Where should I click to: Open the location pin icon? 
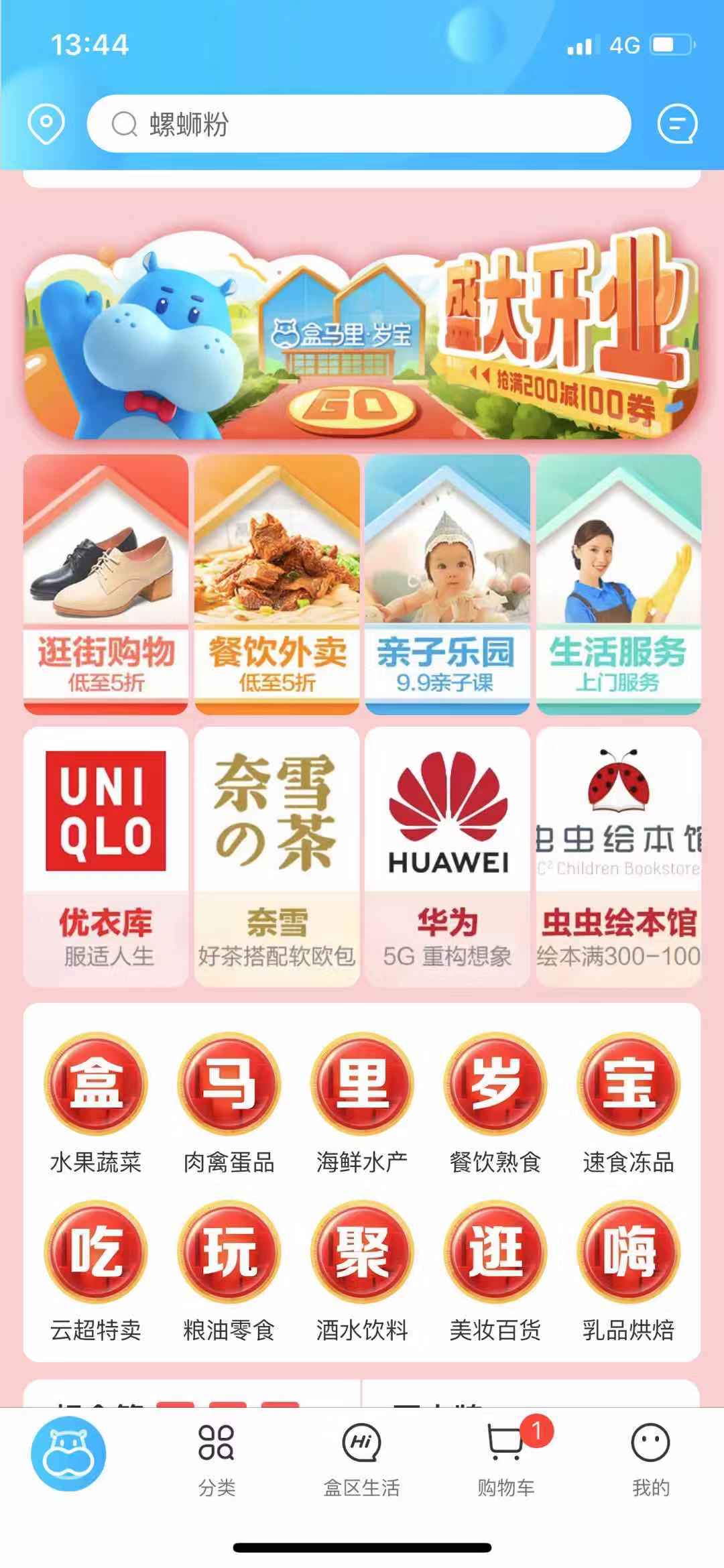click(x=46, y=124)
